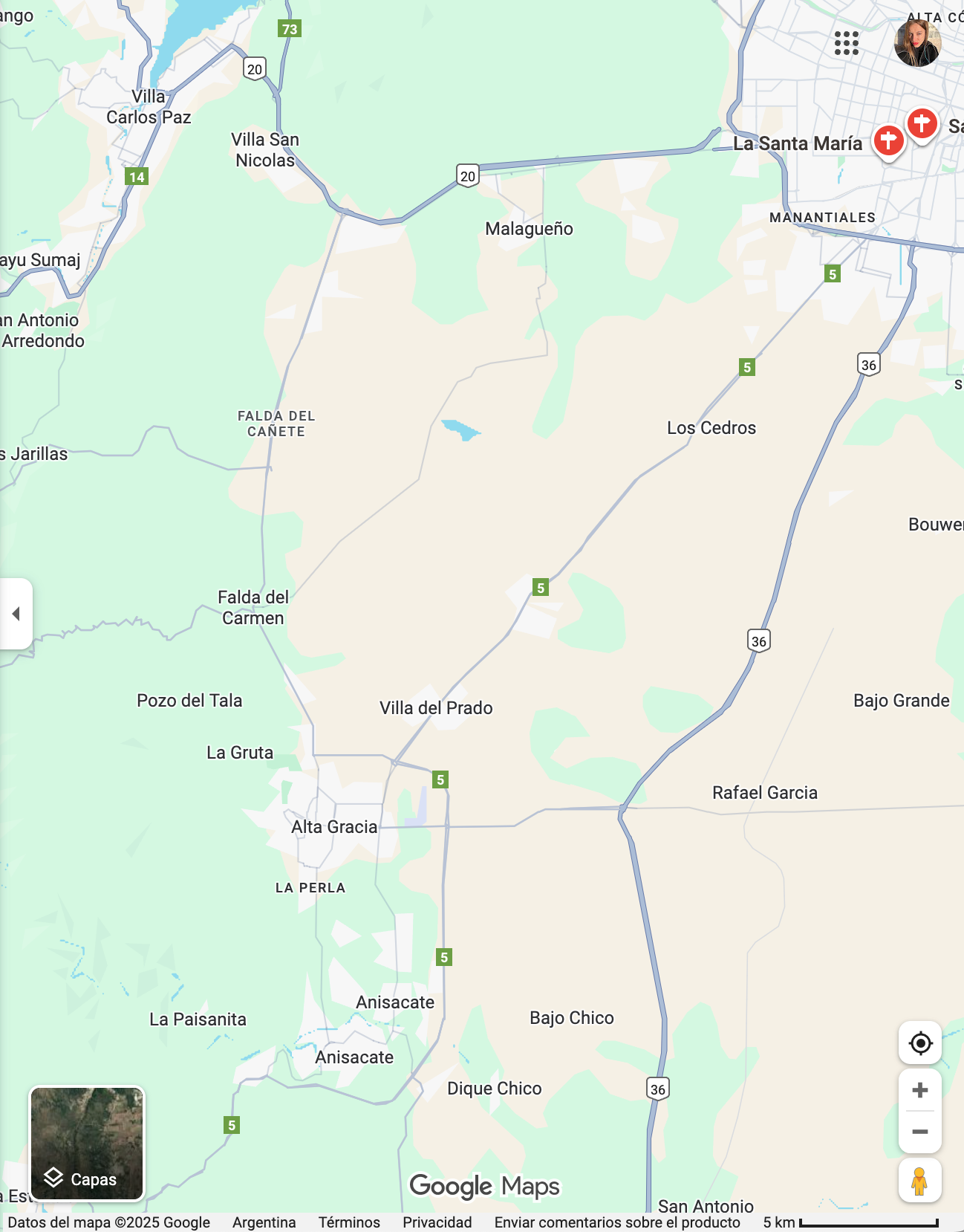Activate Street View pegman
This screenshot has height=1232, width=964.
click(x=919, y=1181)
